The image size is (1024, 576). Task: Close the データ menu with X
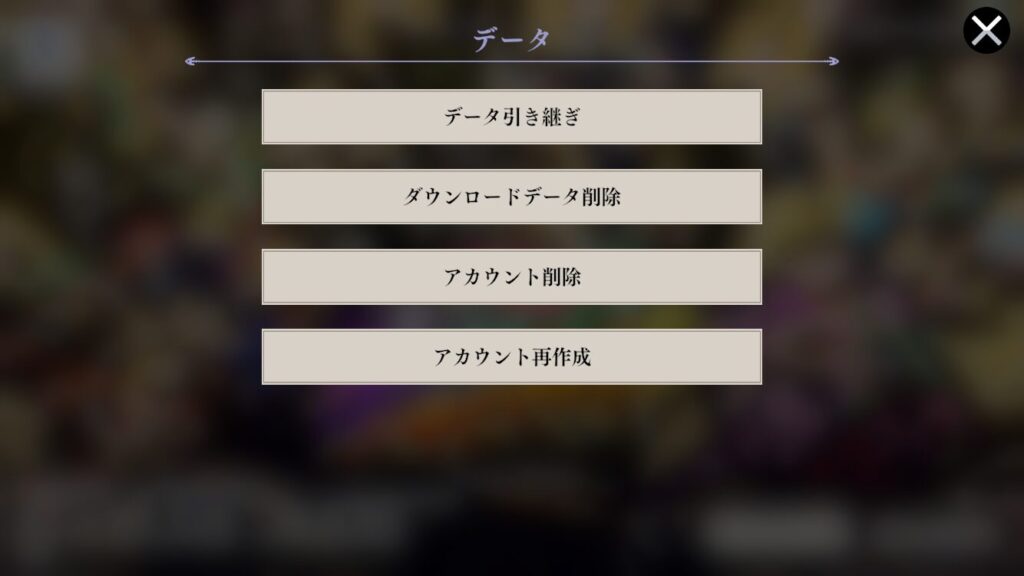click(x=986, y=31)
